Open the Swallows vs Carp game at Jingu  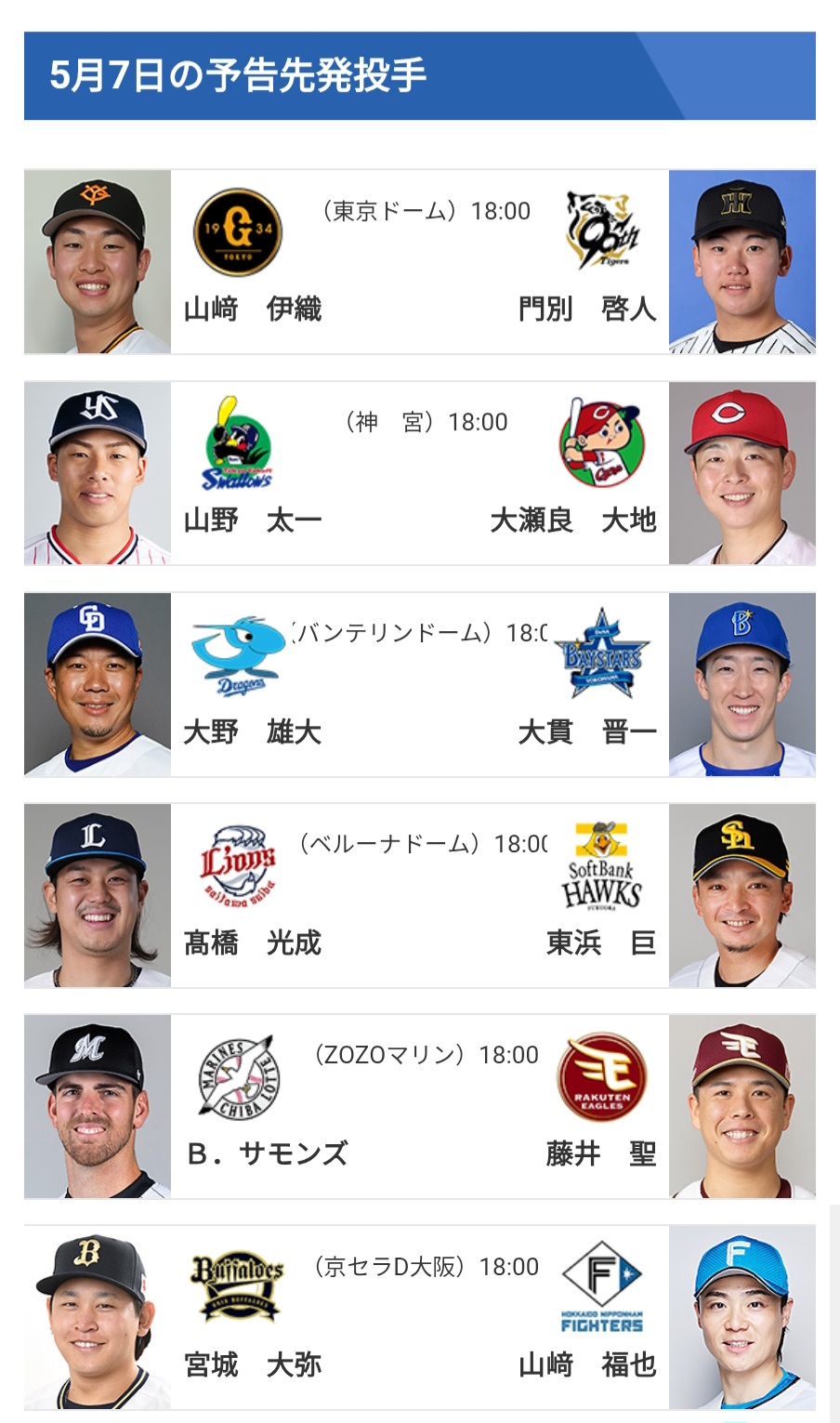pos(420,473)
